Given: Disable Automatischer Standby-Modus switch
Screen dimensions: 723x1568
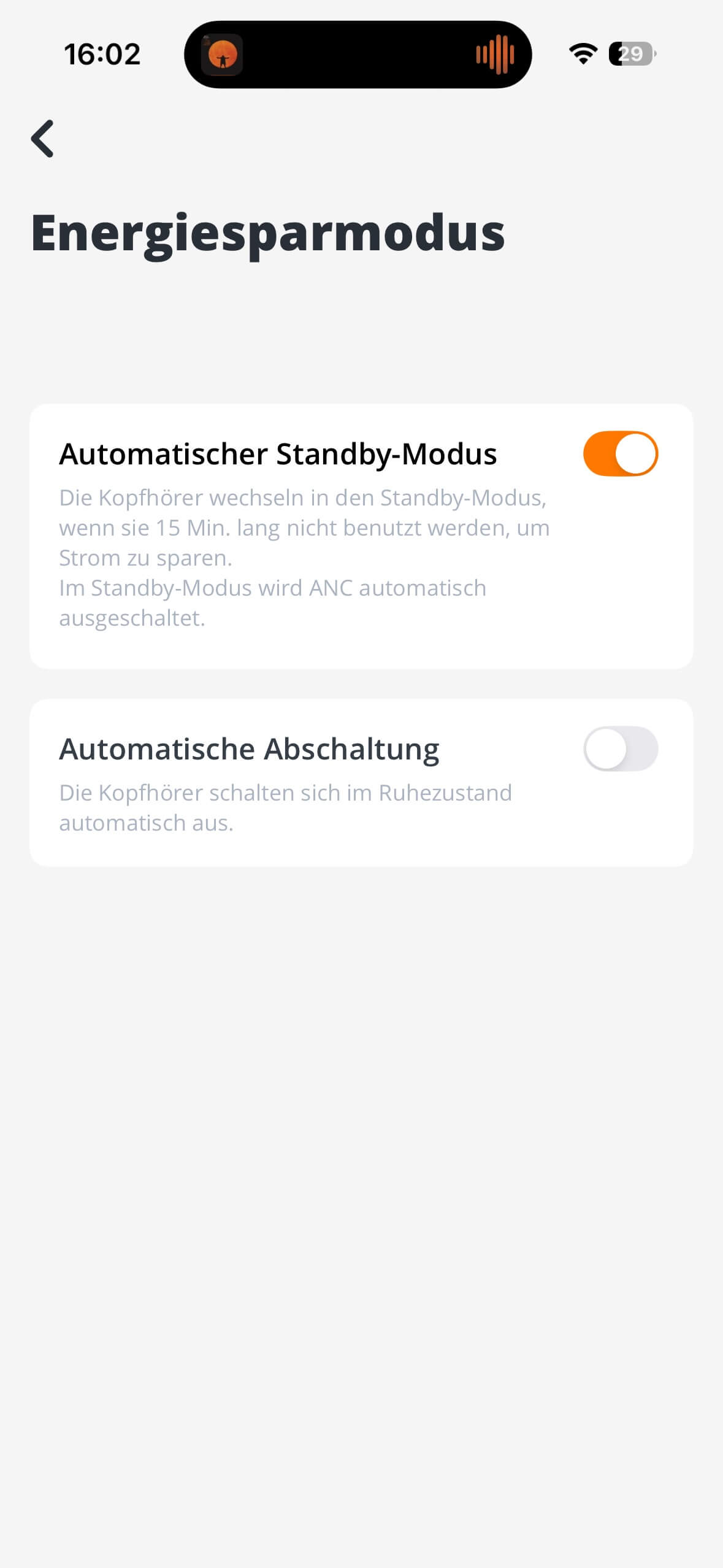Looking at the screenshot, I should (x=620, y=454).
